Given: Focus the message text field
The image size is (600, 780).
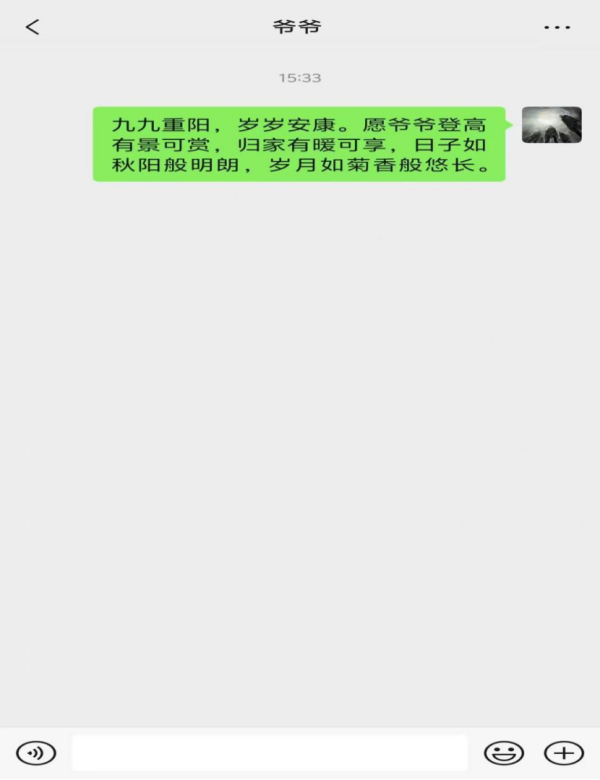Looking at the screenshot, I should [269, 753].
